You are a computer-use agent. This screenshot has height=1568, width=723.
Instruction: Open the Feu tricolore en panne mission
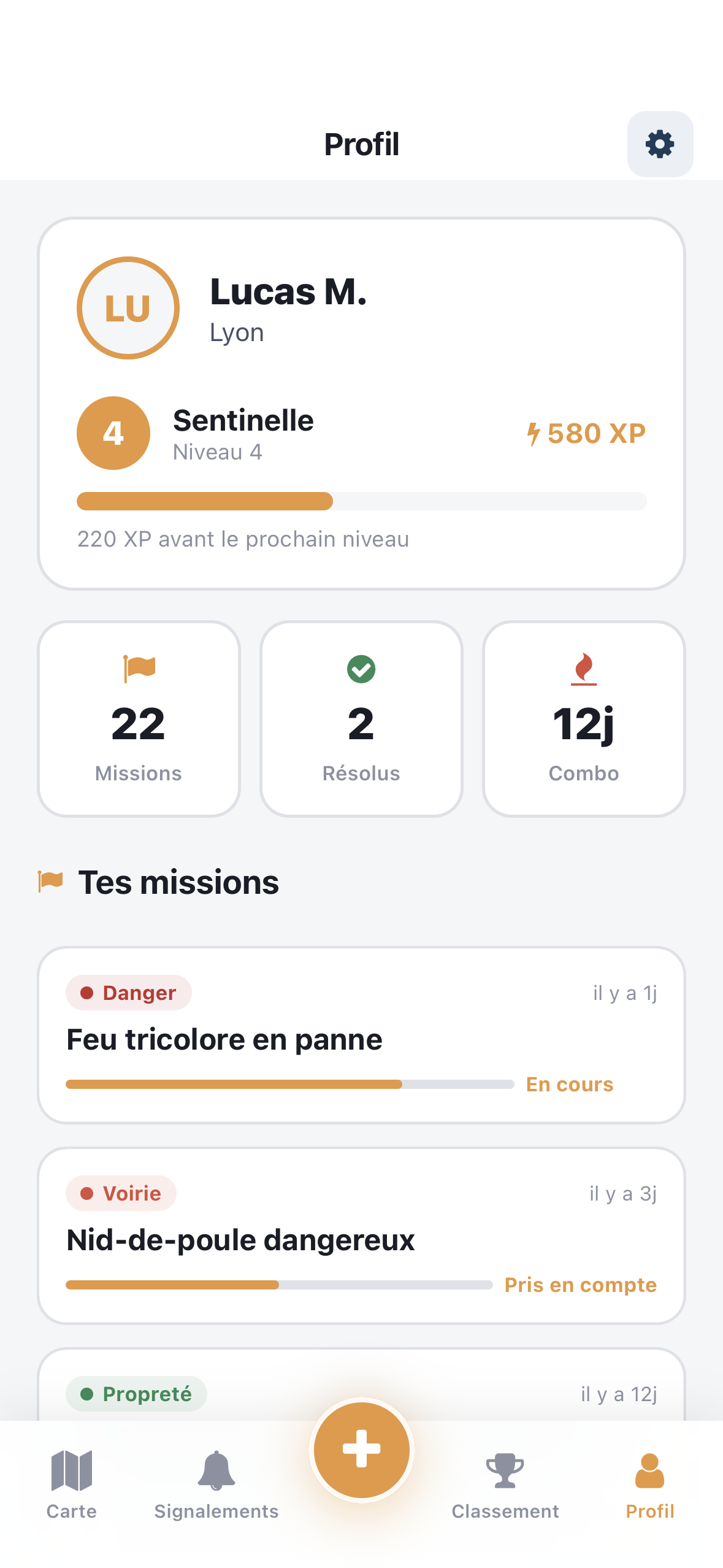[361, 1038]
